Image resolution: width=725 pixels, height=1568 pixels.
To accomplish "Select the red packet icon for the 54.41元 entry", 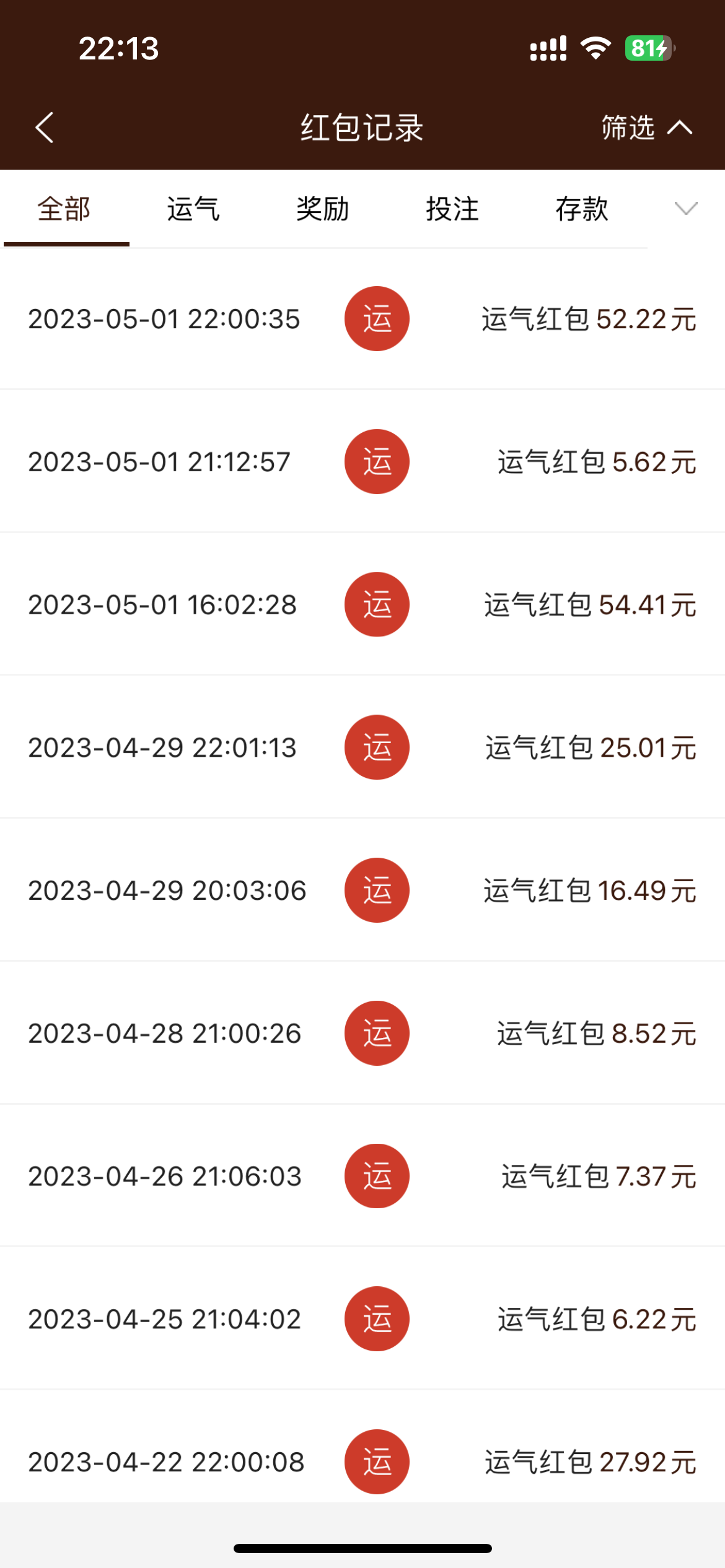I will (x=376, y=604).
